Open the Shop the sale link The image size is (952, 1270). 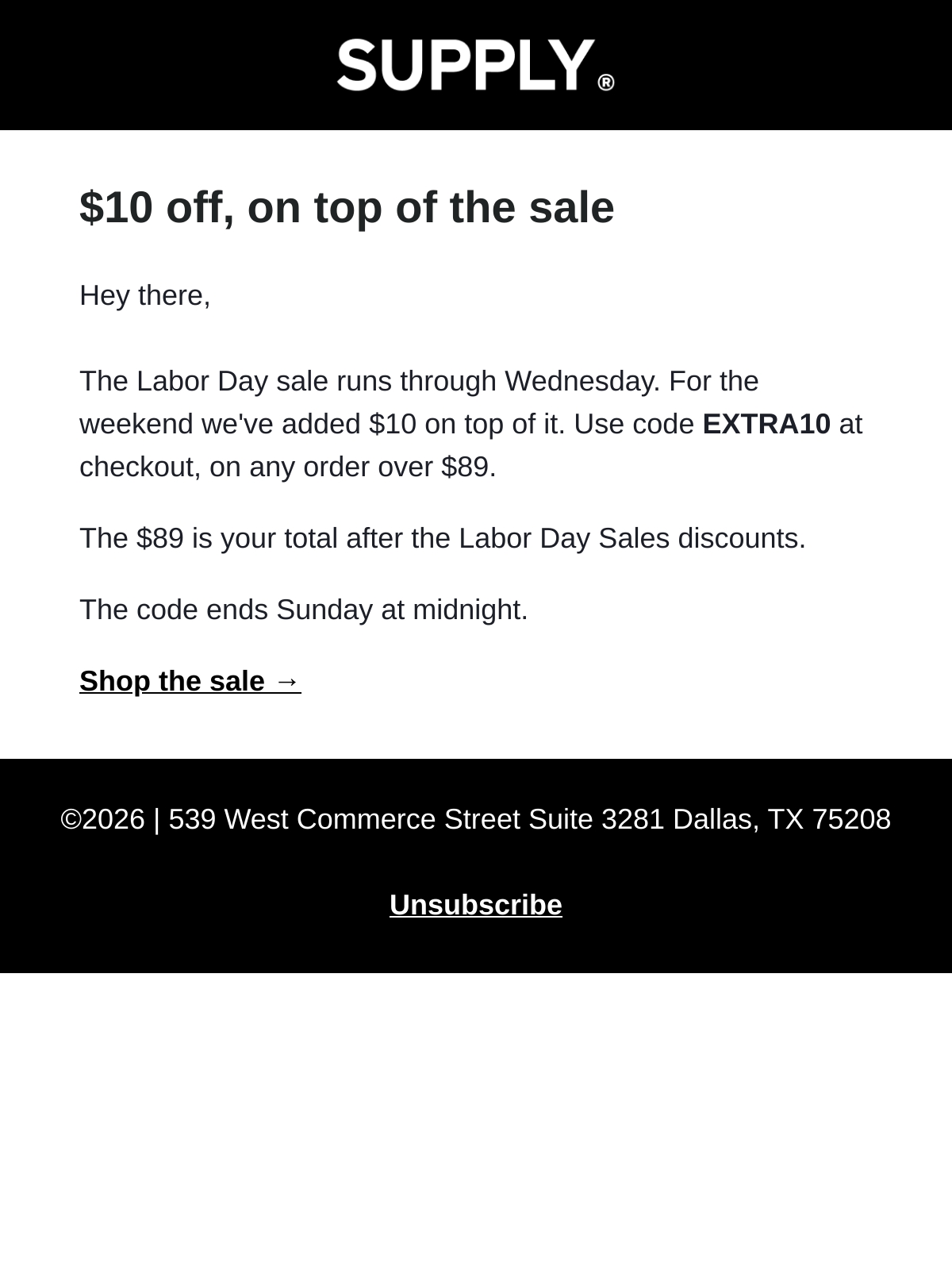190,681
